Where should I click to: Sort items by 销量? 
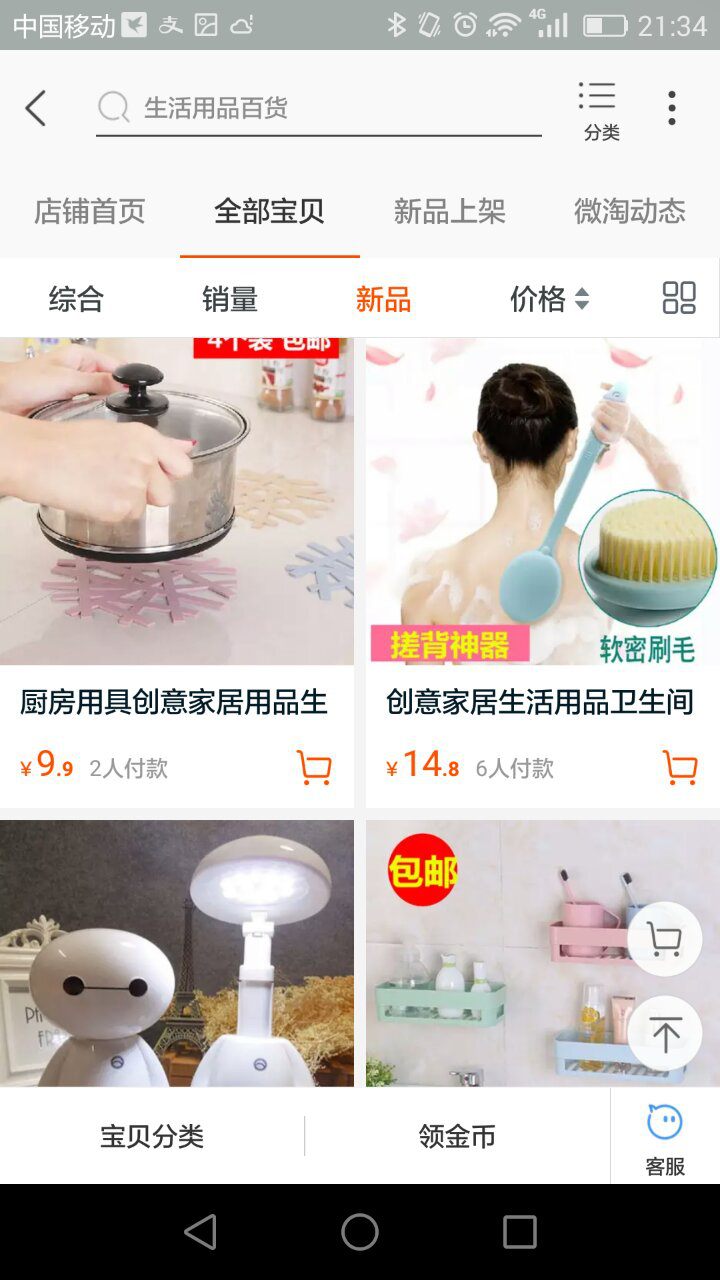pyautogui.click(x=230, y=299)
